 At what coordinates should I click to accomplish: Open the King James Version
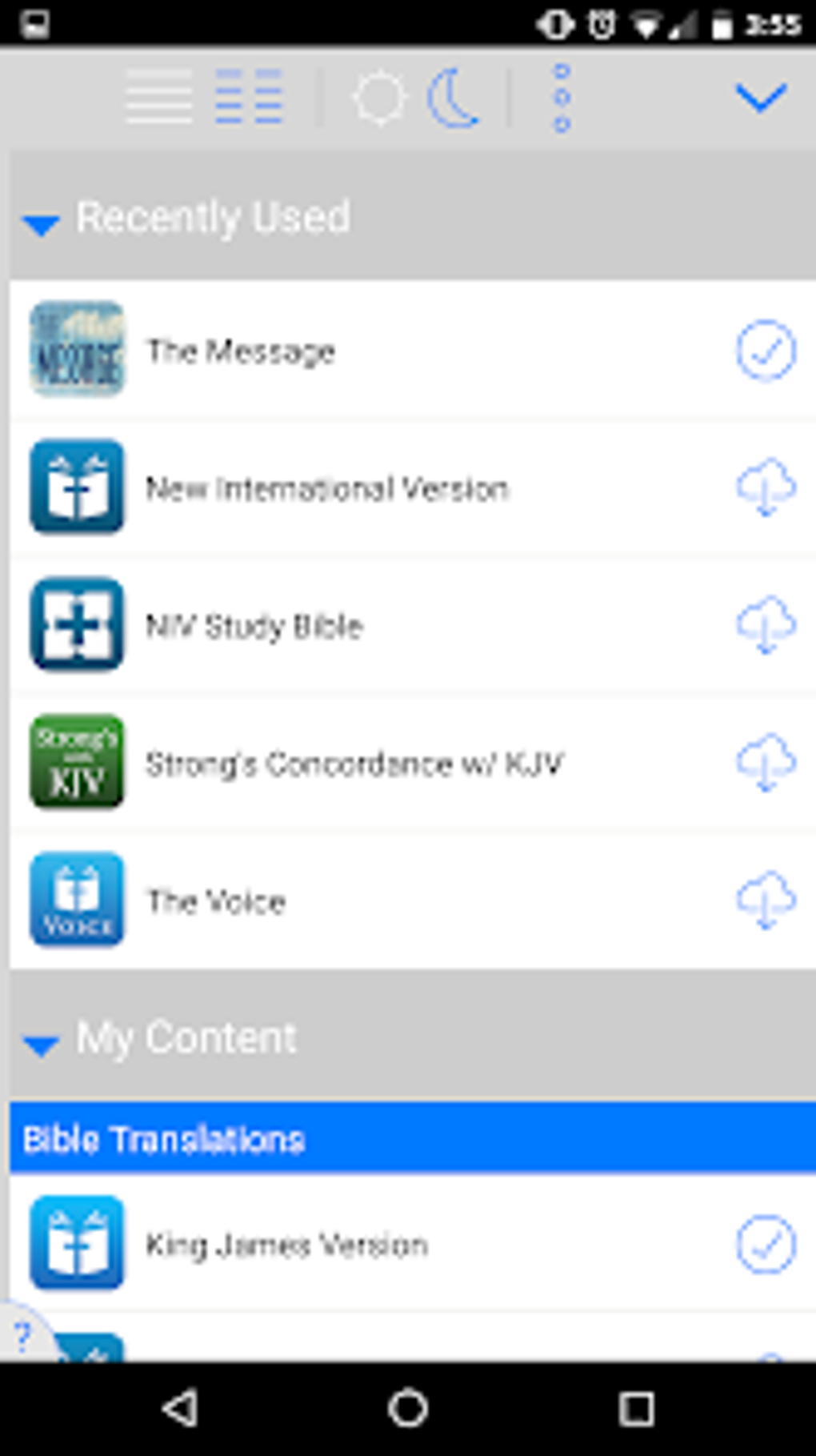[x=286, y=1245]
